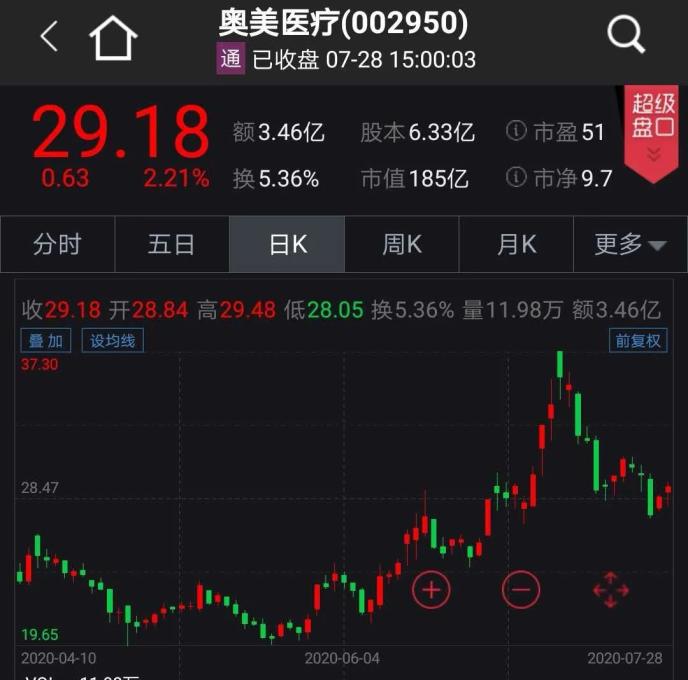Select the 日K chart tab
Viewport: 688px width, 680px height.
(287, 245)
